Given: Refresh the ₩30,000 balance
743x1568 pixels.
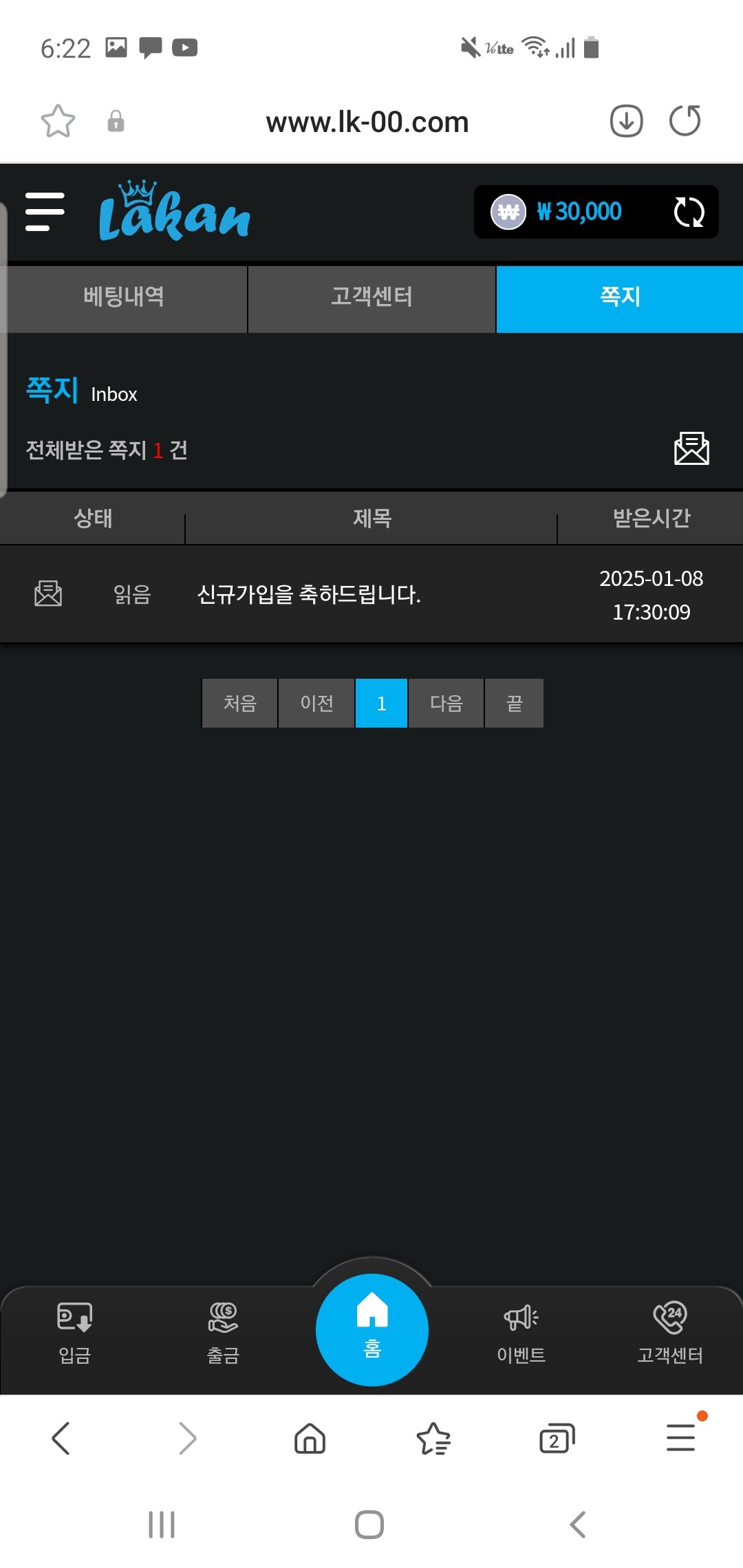Looking at the screenshot, I should tap(689, 212).
